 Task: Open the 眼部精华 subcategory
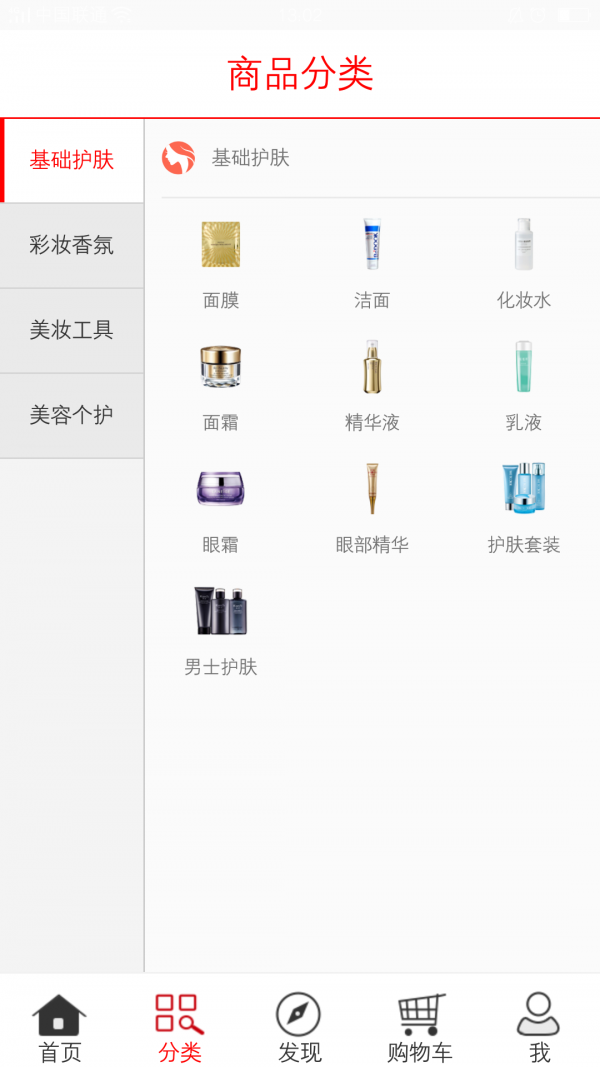tap(372, 507)
